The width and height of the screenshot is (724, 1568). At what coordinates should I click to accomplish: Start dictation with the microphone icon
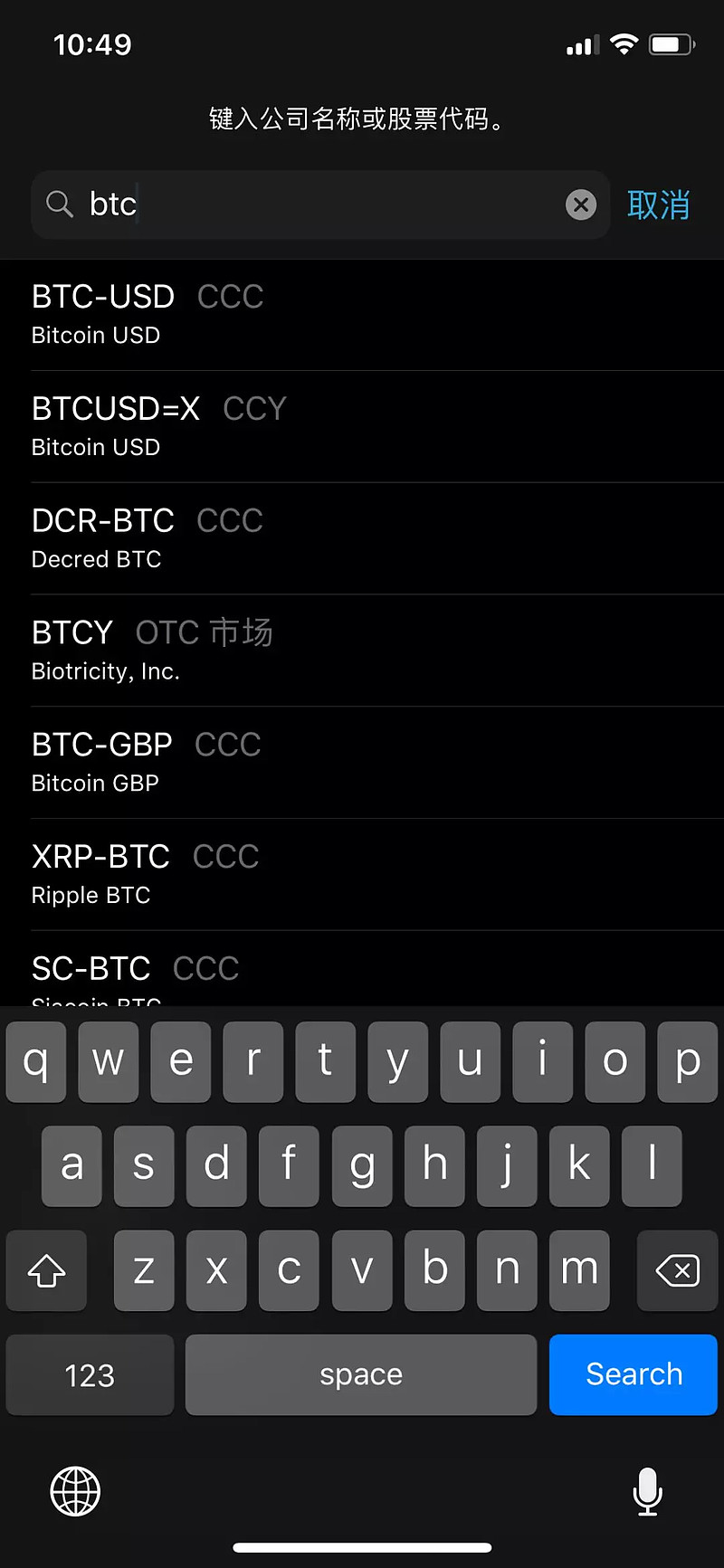click(647, 1491)
